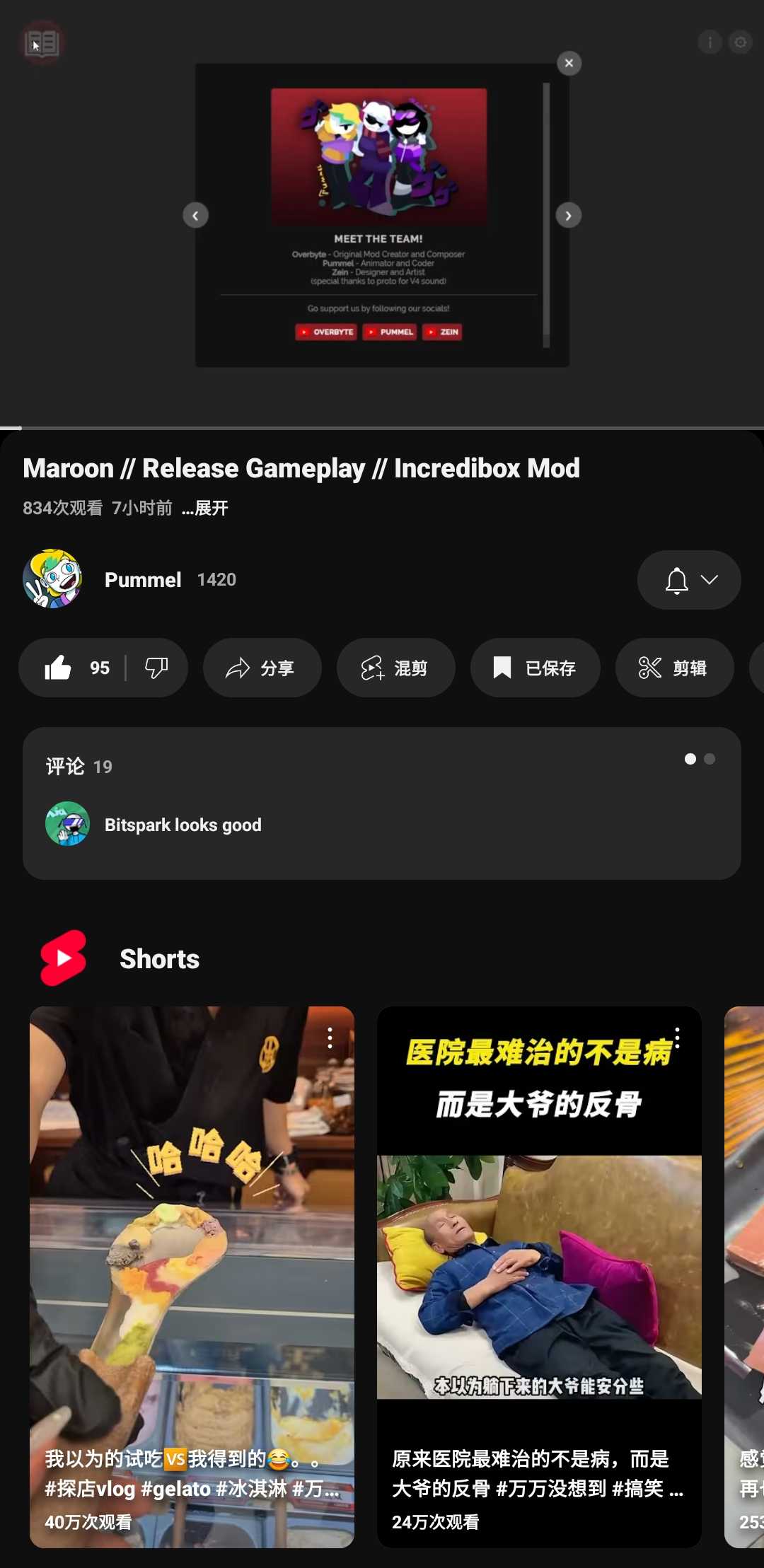Like the video with 95 likes
764x1568 pixels.
(x=74, y=668)
